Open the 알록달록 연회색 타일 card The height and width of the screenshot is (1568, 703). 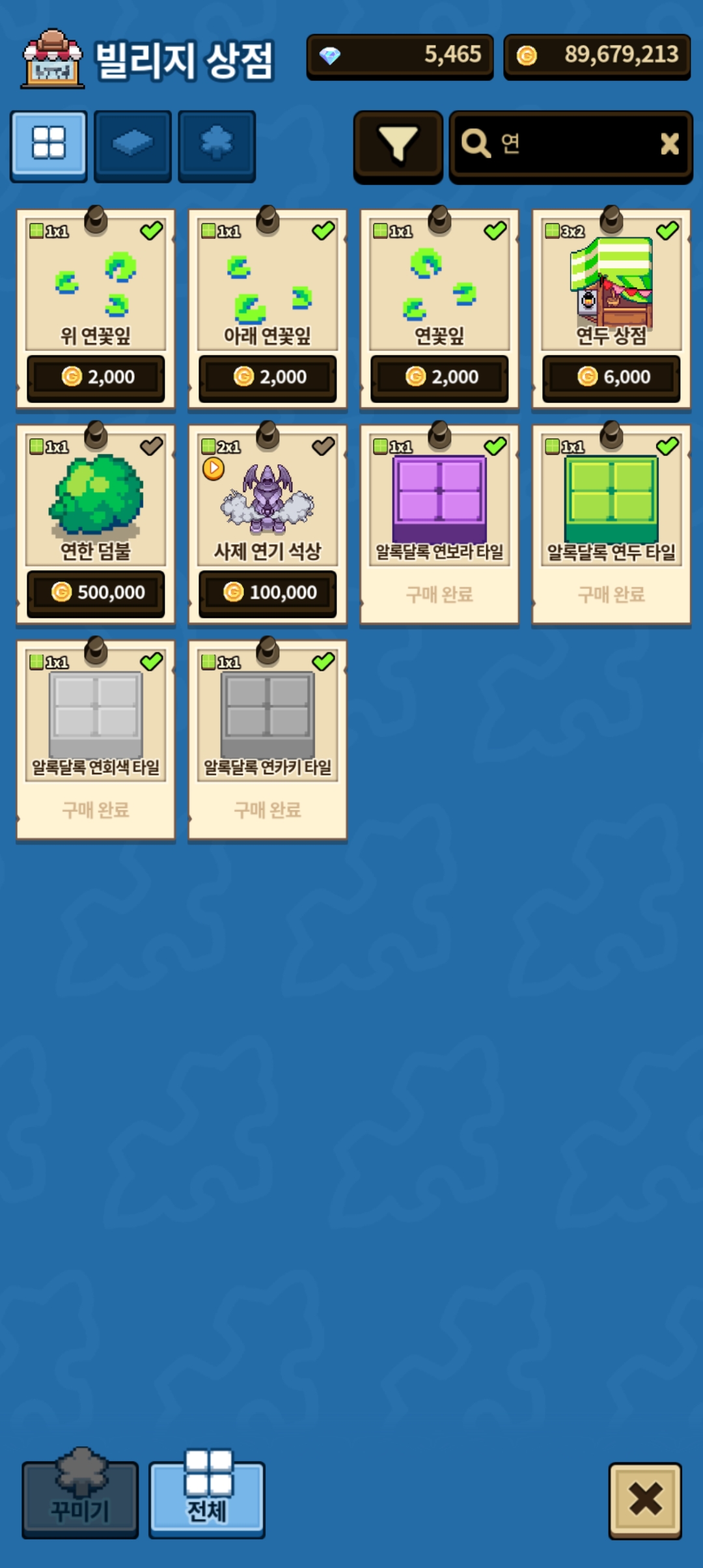click(x=96, y=740)
